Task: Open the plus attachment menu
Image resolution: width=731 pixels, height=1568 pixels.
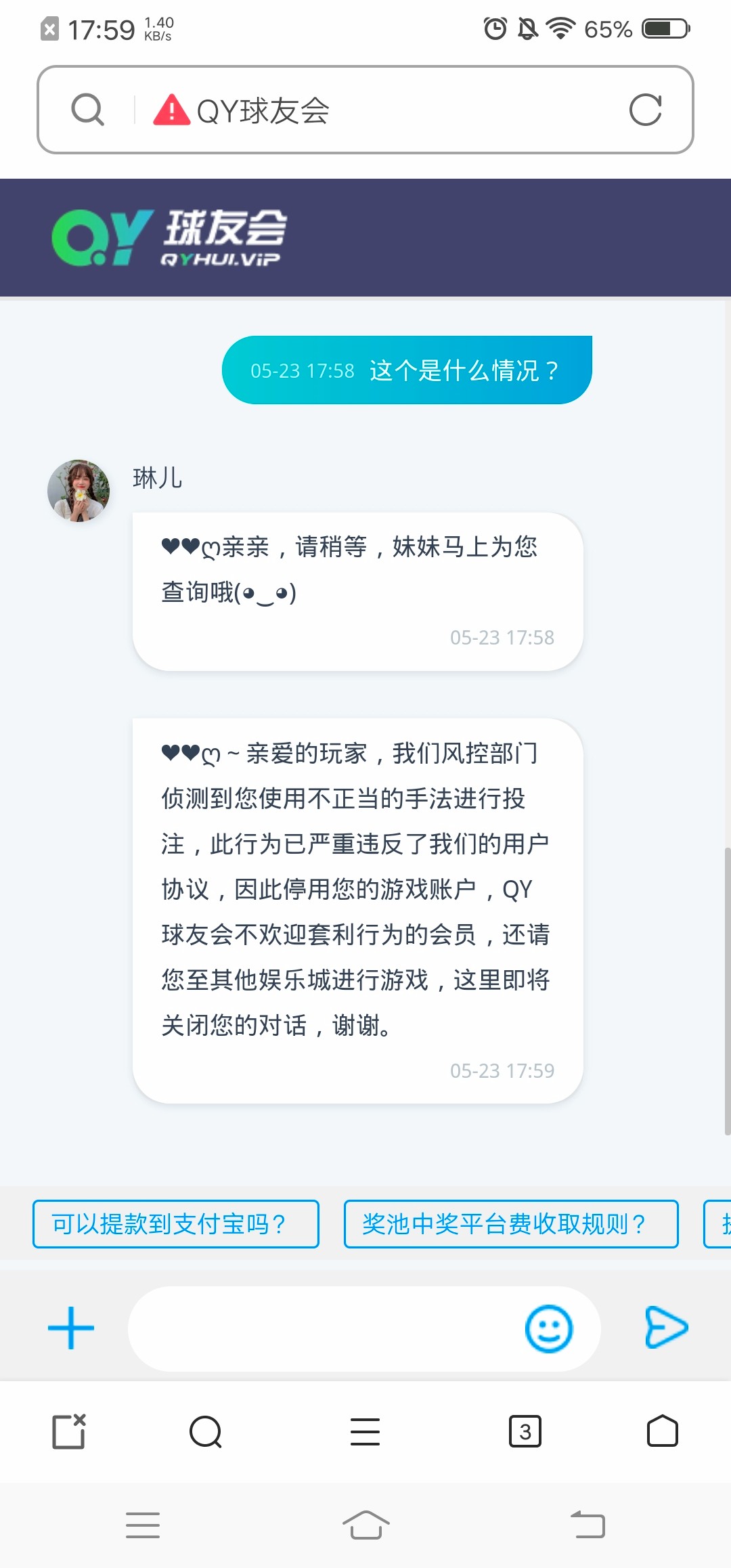Action: pyautogui.click(x=71, y=1328)
